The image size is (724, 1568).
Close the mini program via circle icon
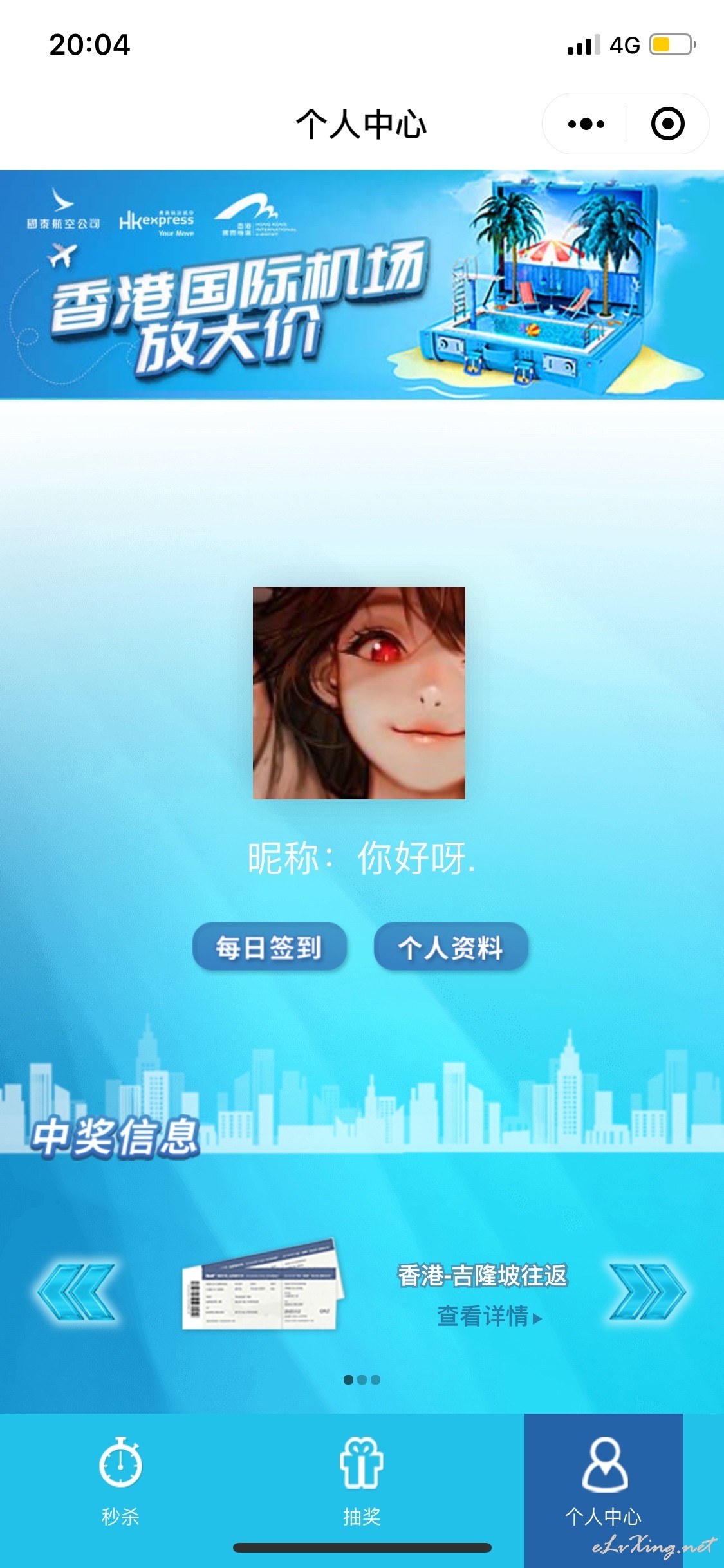[x=667, y=124]
